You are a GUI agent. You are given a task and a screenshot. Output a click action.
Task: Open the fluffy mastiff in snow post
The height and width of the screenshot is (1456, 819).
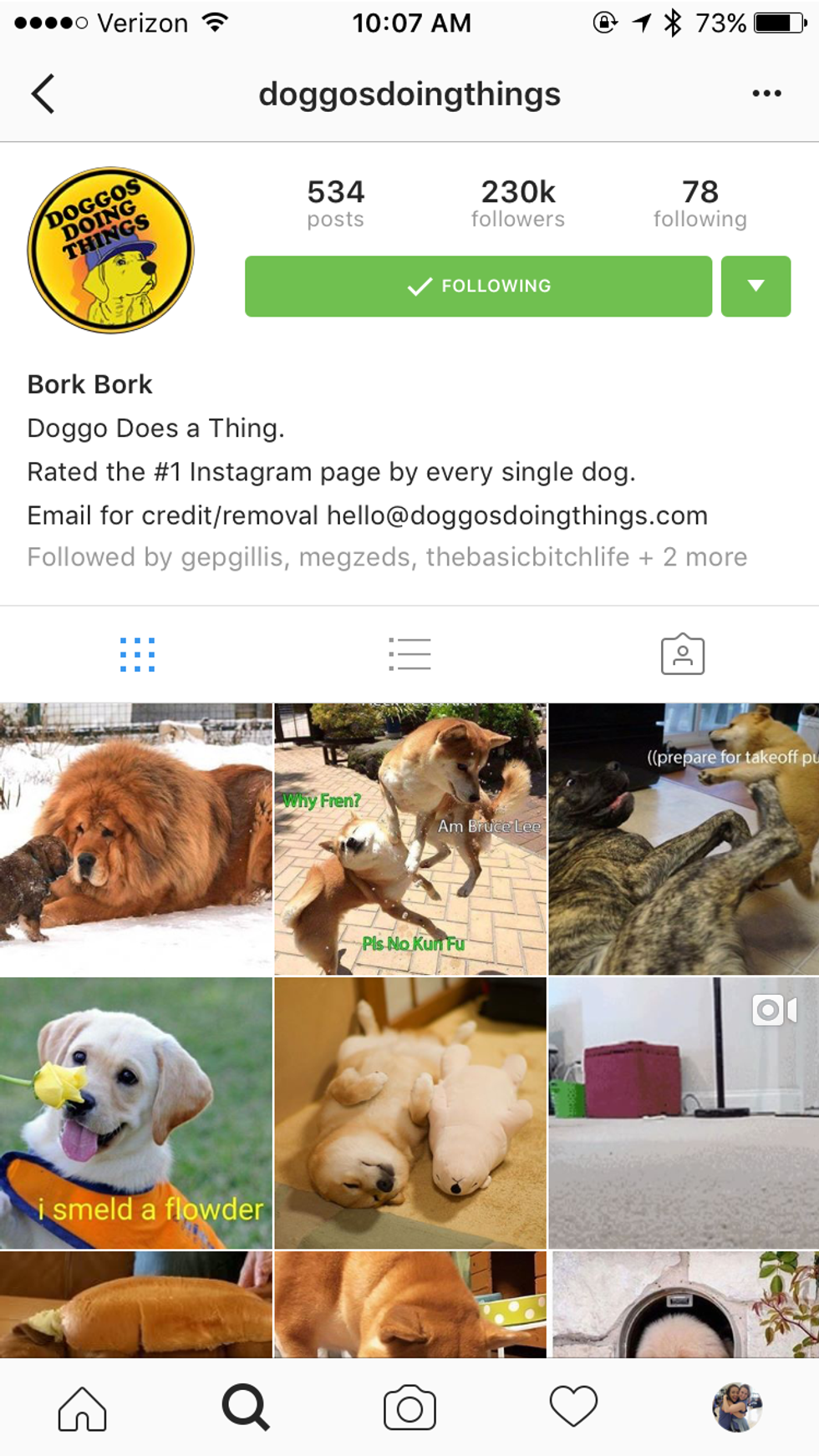(136, 839)
